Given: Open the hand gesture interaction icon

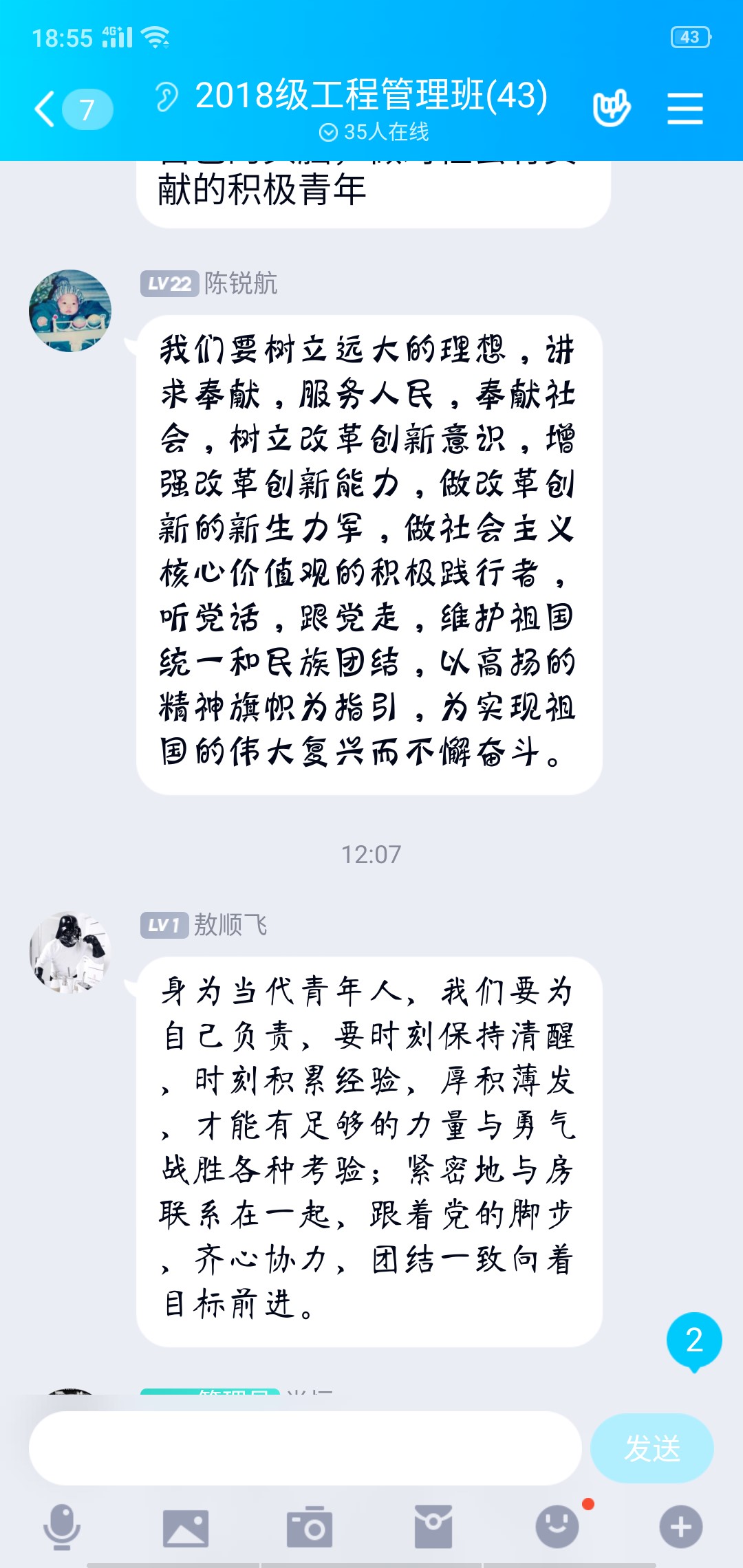Looking at the screenshot, I should [611, 108].
